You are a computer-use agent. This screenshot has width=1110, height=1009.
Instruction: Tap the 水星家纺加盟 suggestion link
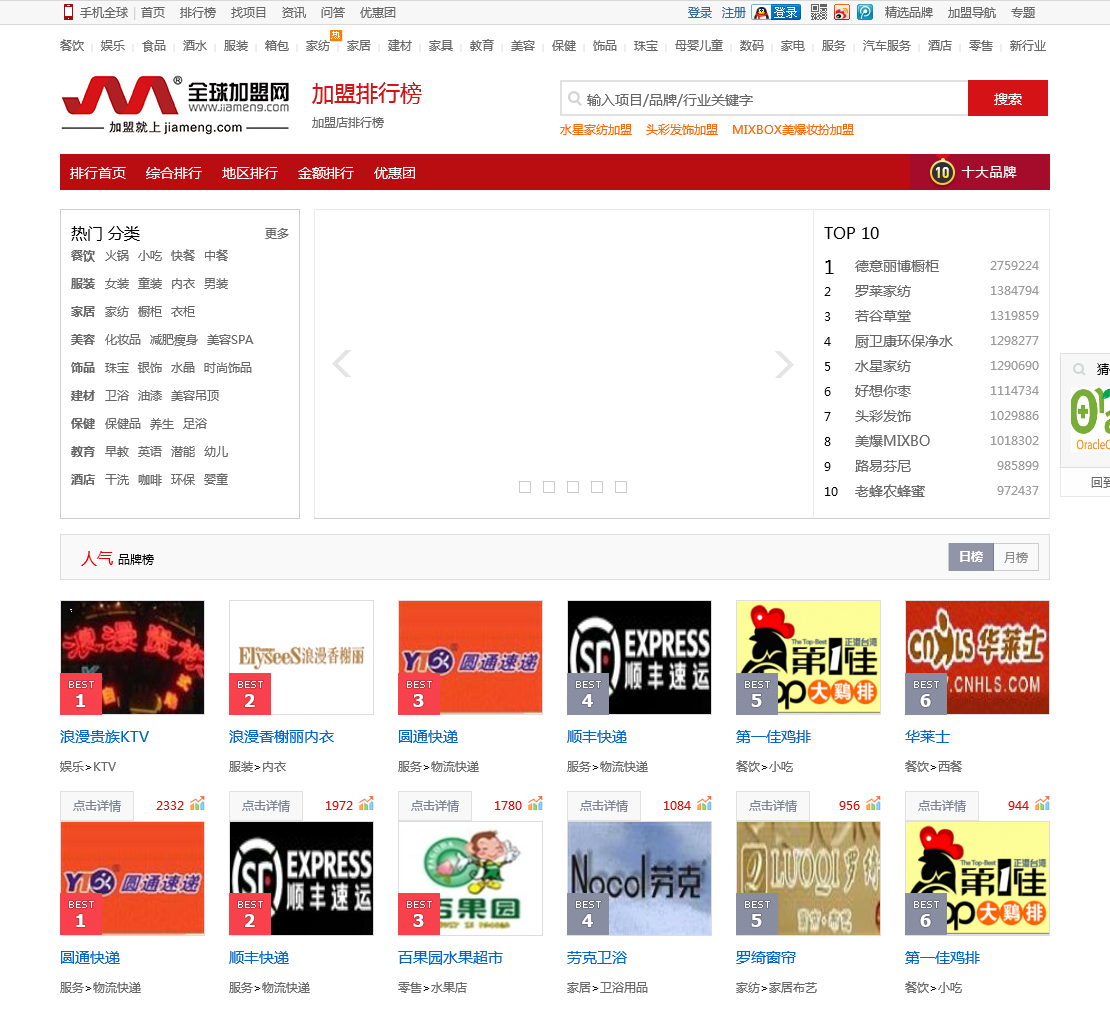[595, 130]
